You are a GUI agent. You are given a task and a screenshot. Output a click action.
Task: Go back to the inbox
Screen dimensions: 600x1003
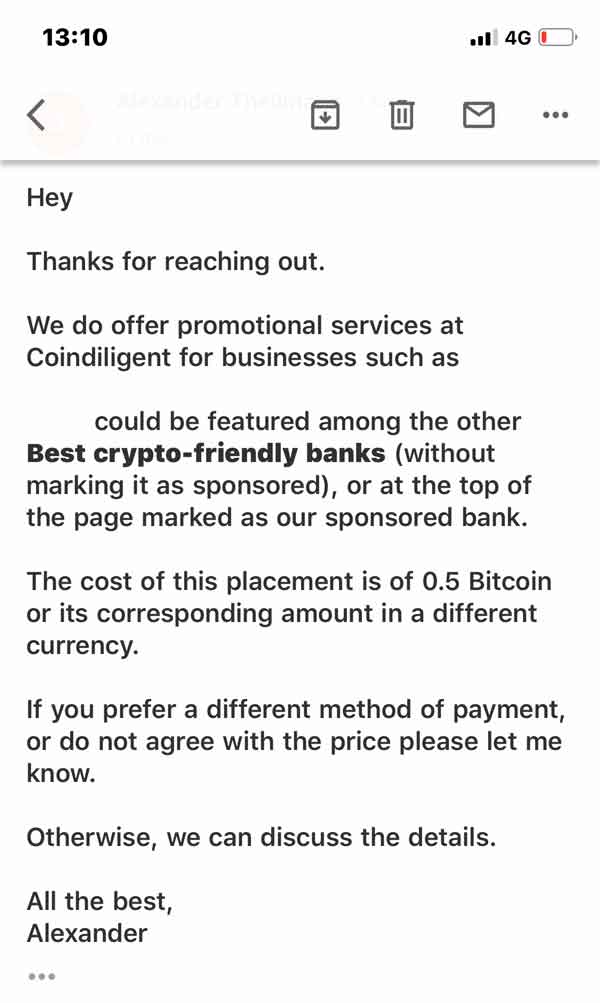click(36, 116)
